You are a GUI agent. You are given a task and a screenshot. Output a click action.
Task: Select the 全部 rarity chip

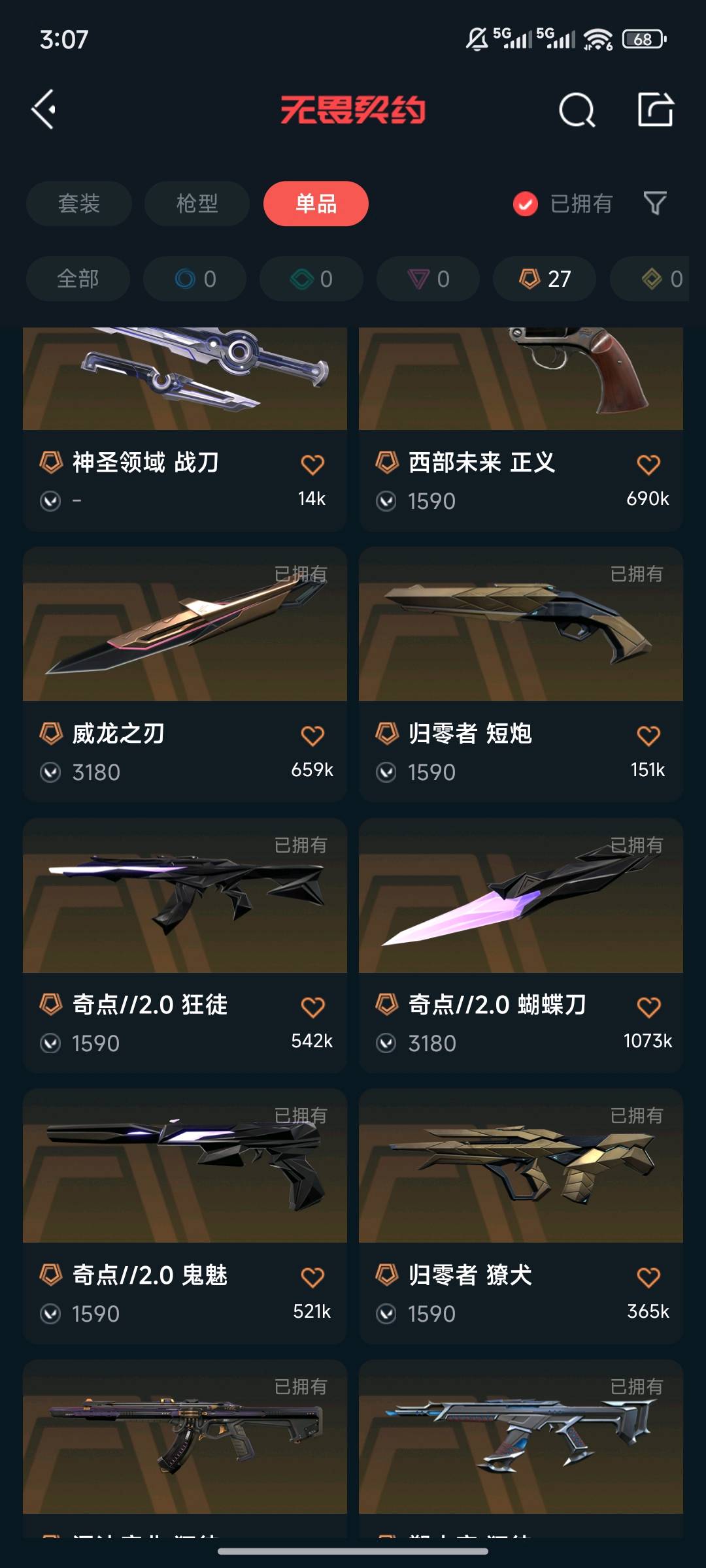[x=78, y=279]
